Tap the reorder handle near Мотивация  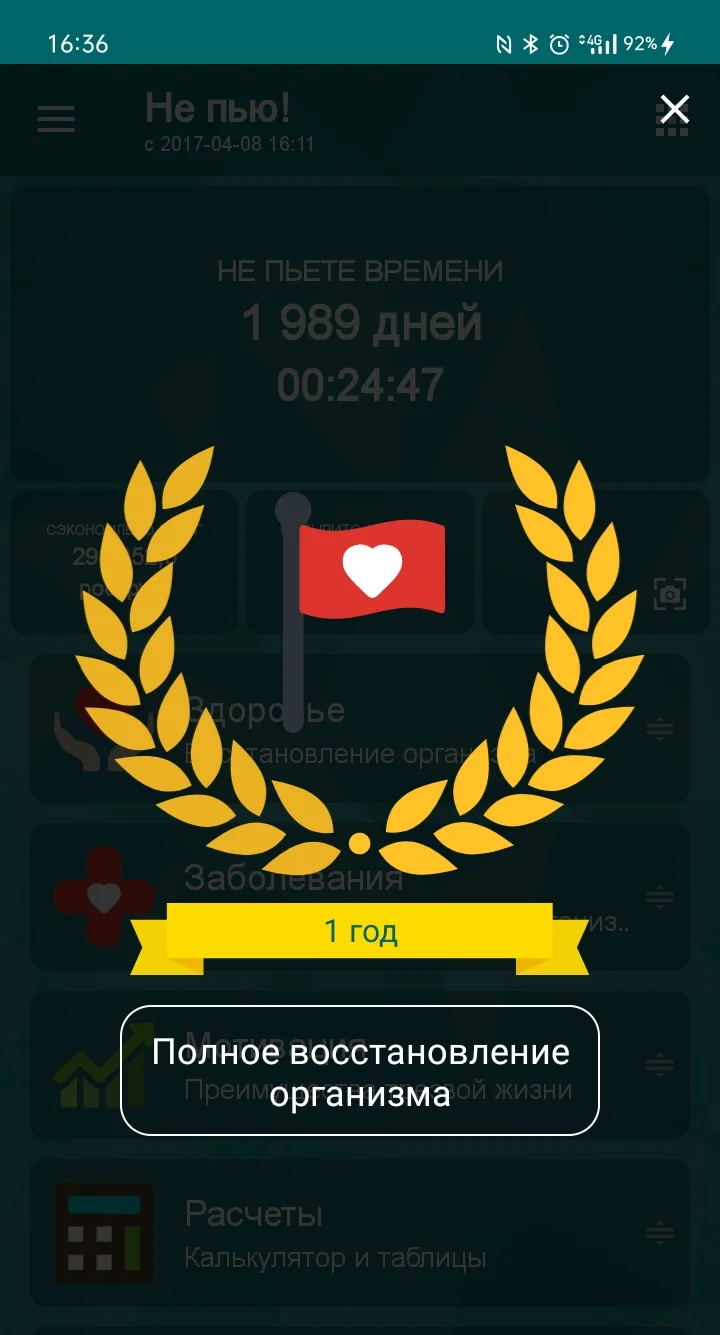pos(661,1065)
